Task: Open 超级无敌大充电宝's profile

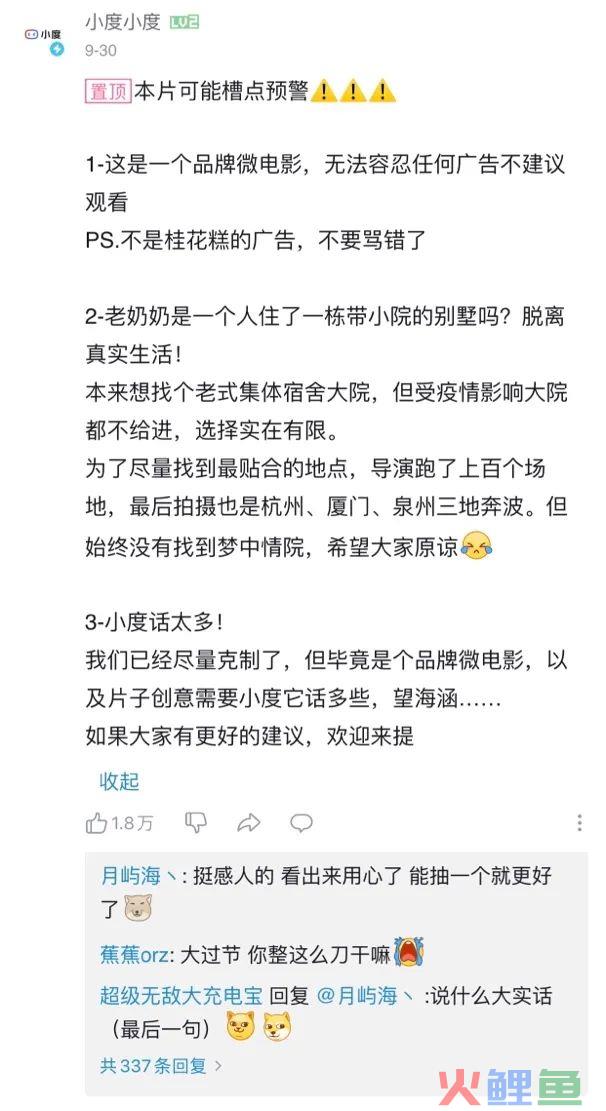Action: click(176, 996)
